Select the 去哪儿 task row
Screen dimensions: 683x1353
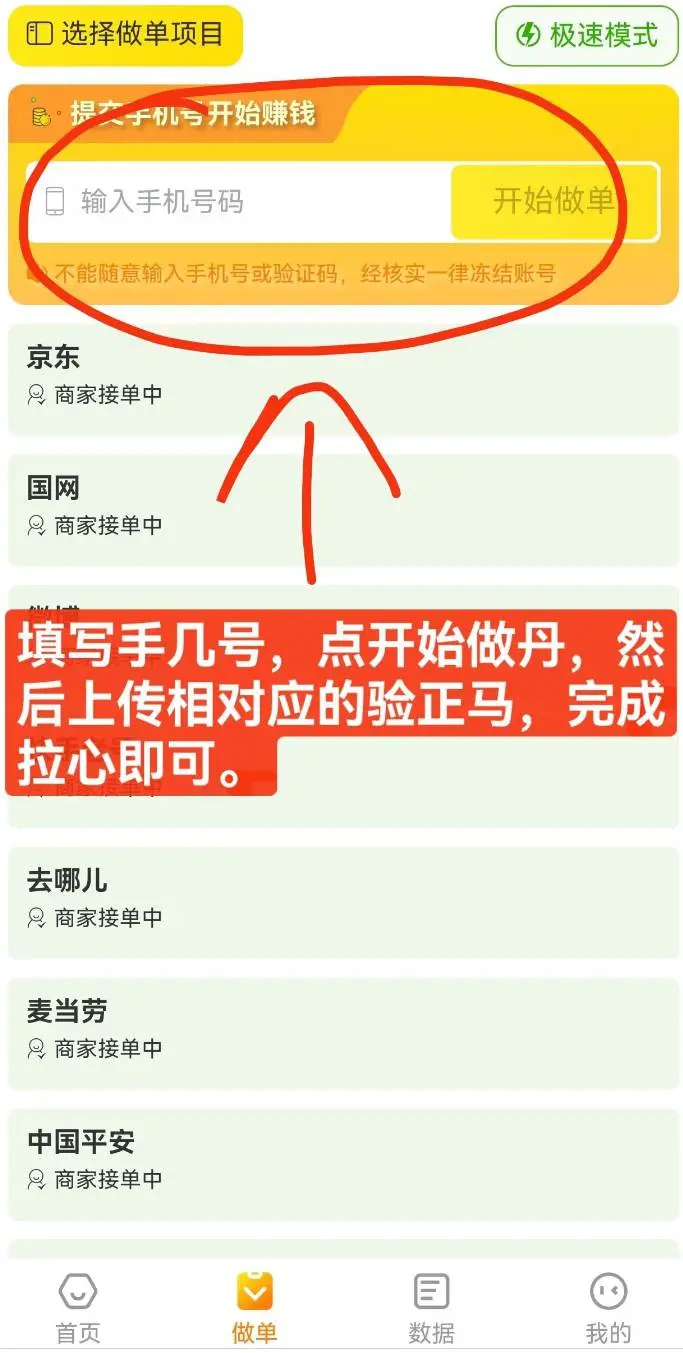tap(341, 901)
